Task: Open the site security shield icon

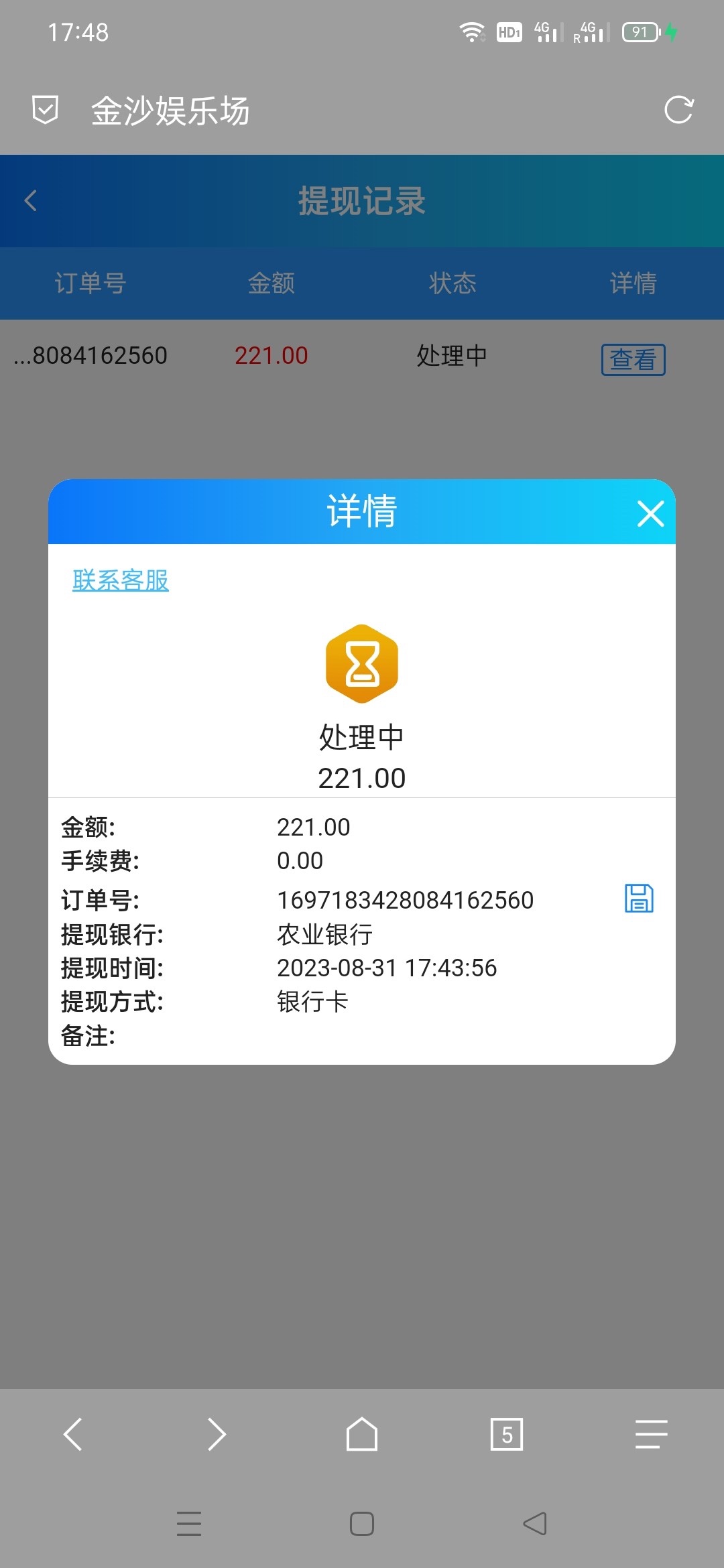Action: point(46,110)
